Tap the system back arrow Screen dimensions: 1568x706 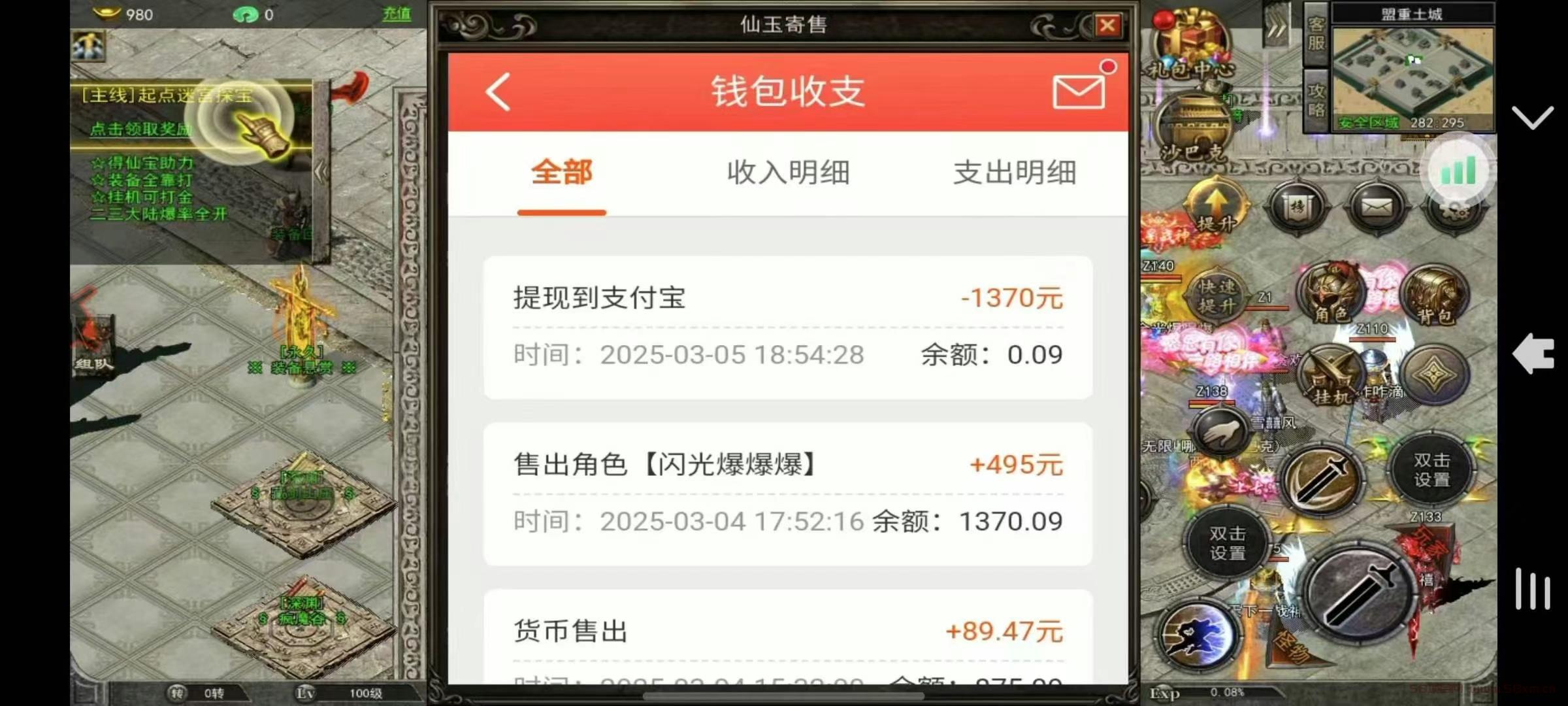pyautogui.click(x=1532, y=354)
